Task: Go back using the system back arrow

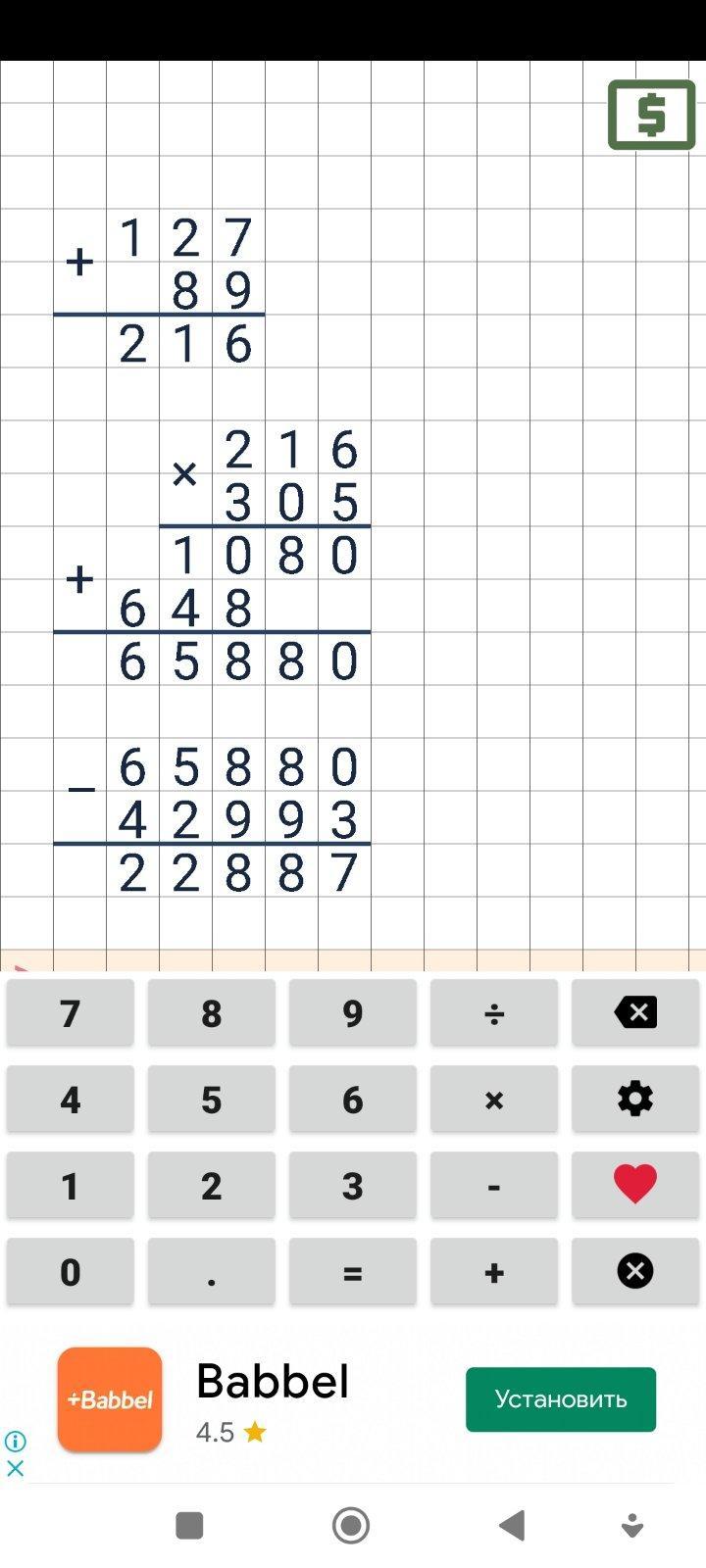Action: (x=512, y=1526)
